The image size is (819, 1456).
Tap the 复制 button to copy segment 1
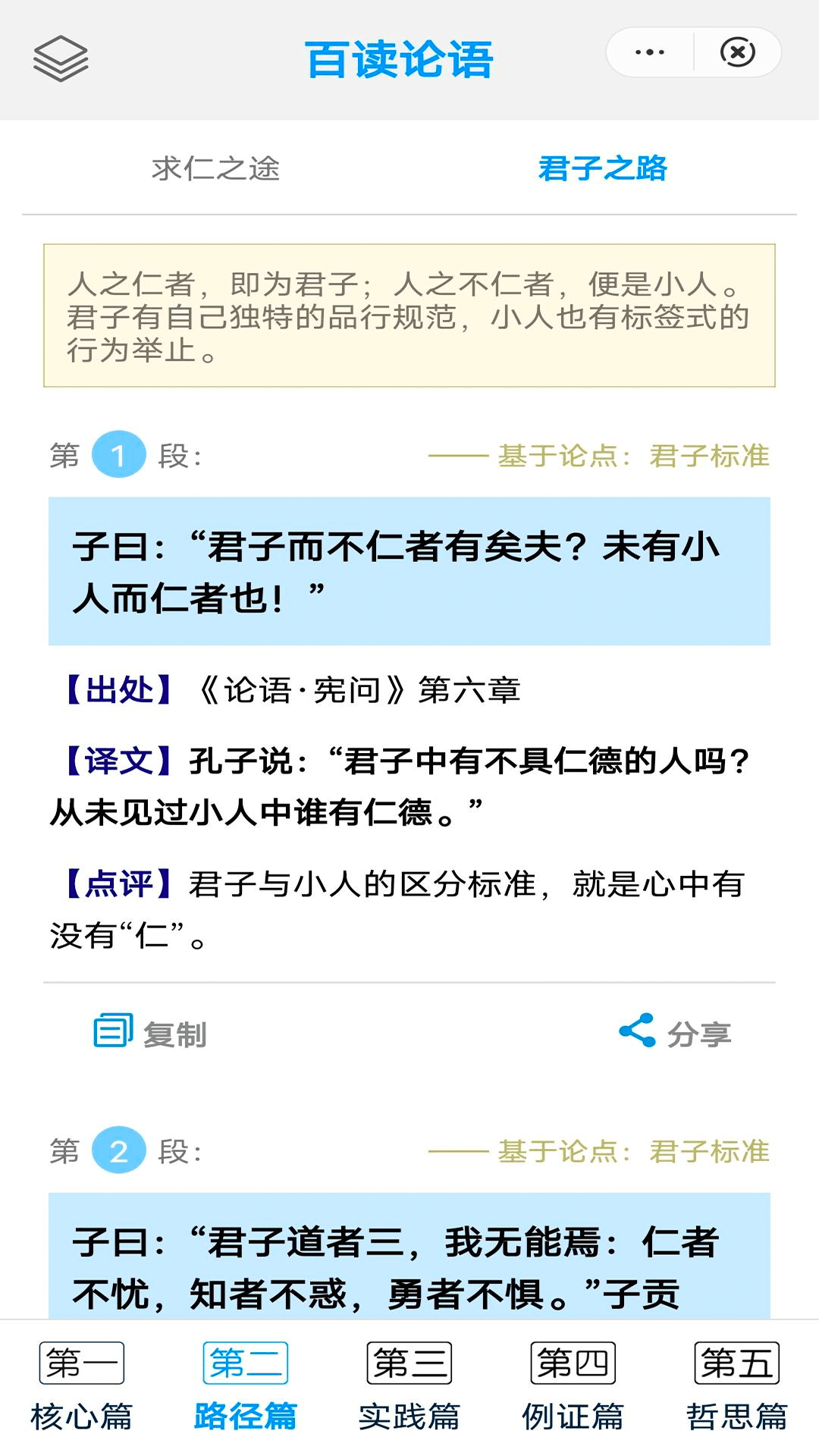point(176,1031)
